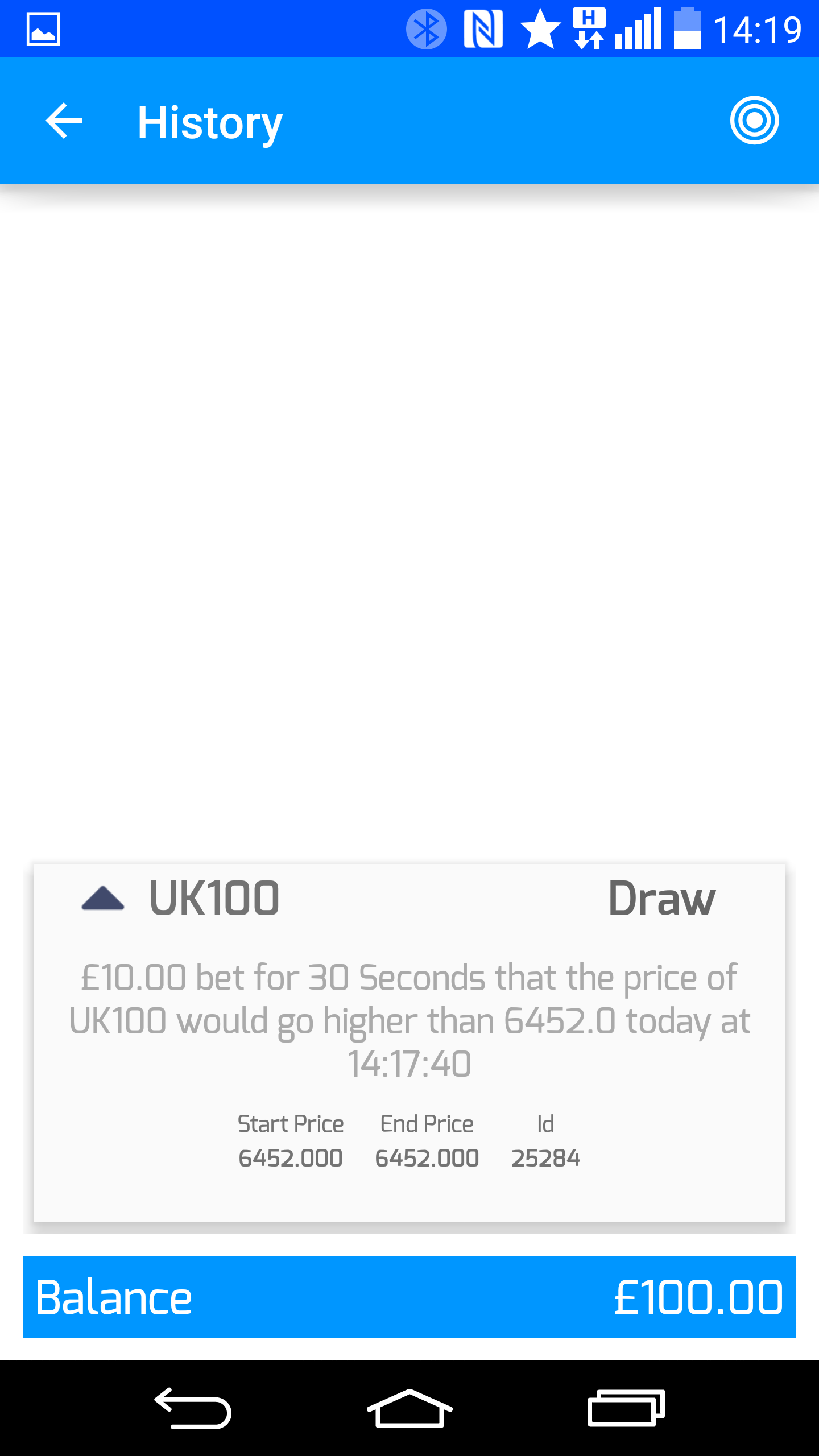Open the recent apps view
The height and width of the screenshot is (1456, 819).
[x=626, y=1408]
